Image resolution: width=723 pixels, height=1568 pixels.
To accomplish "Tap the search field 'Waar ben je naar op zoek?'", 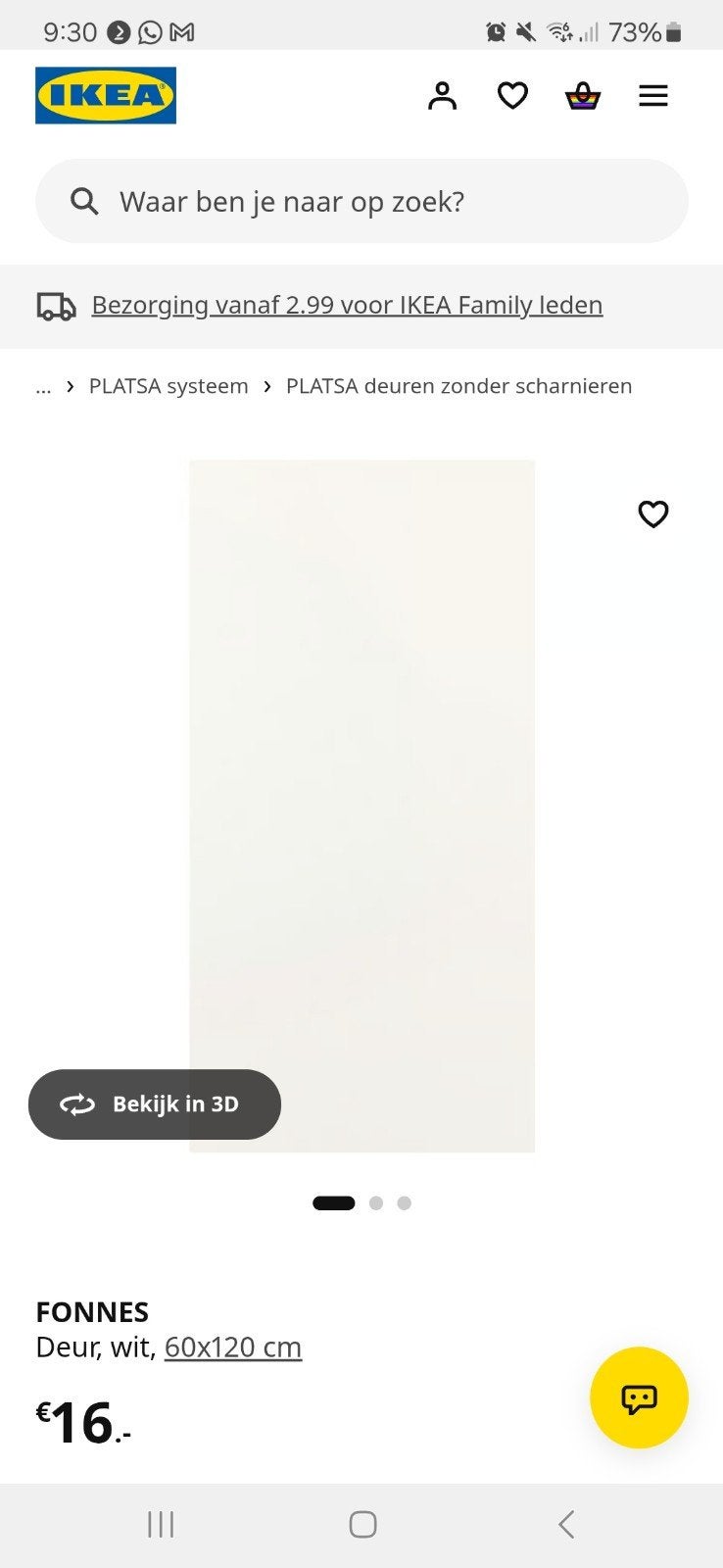I will pos(361,201).
